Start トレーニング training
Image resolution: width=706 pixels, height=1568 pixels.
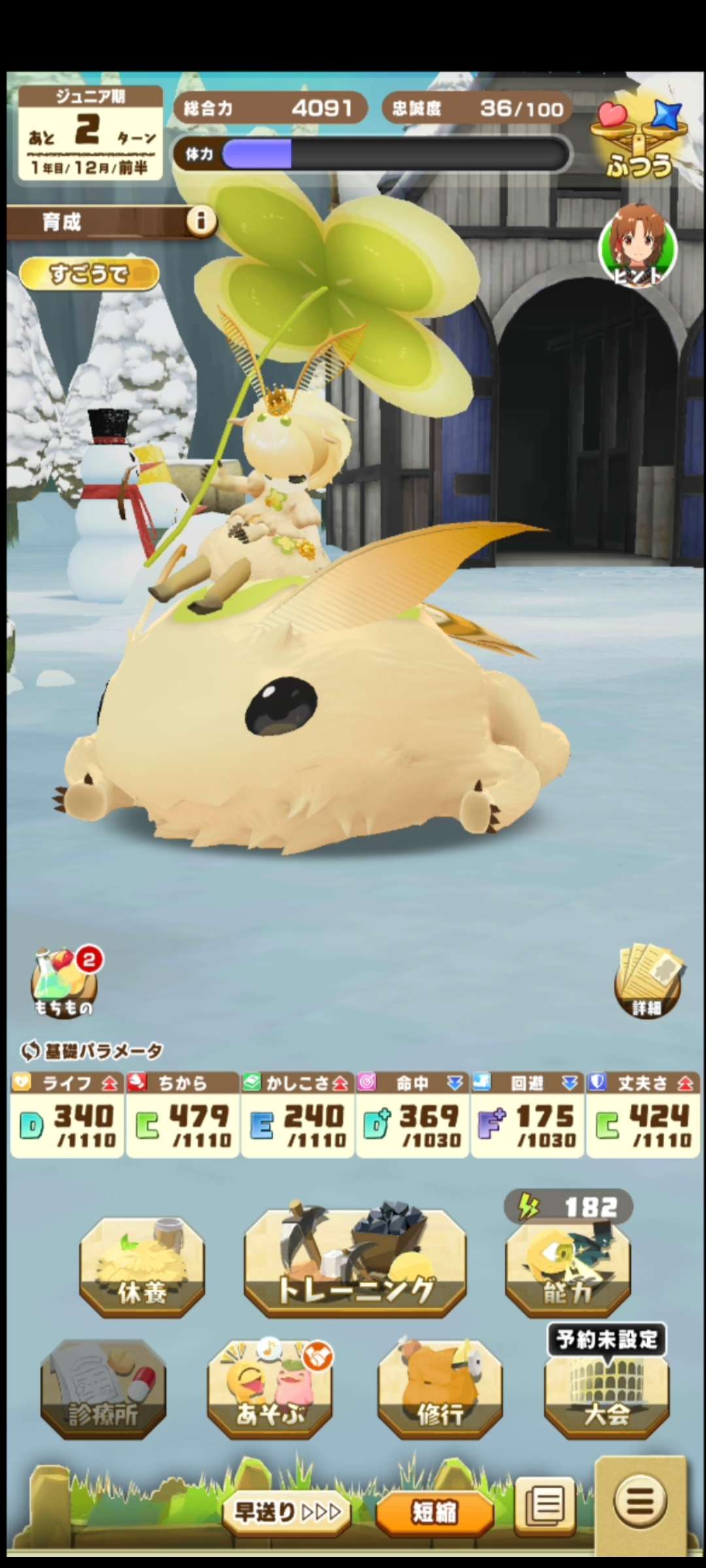pyautogui.click(x=355, y=1264)
